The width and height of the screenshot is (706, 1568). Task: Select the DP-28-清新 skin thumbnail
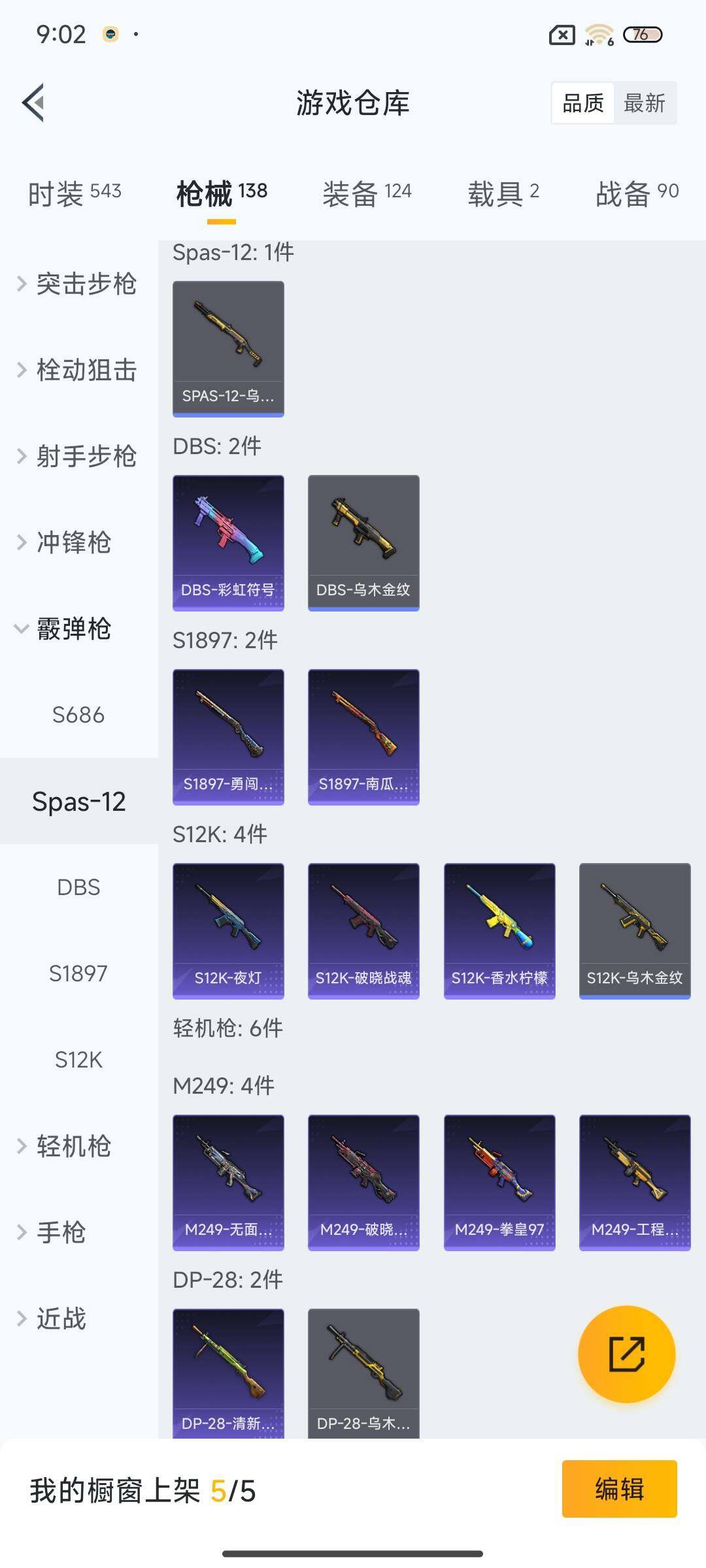click(x=227, y=1365)
